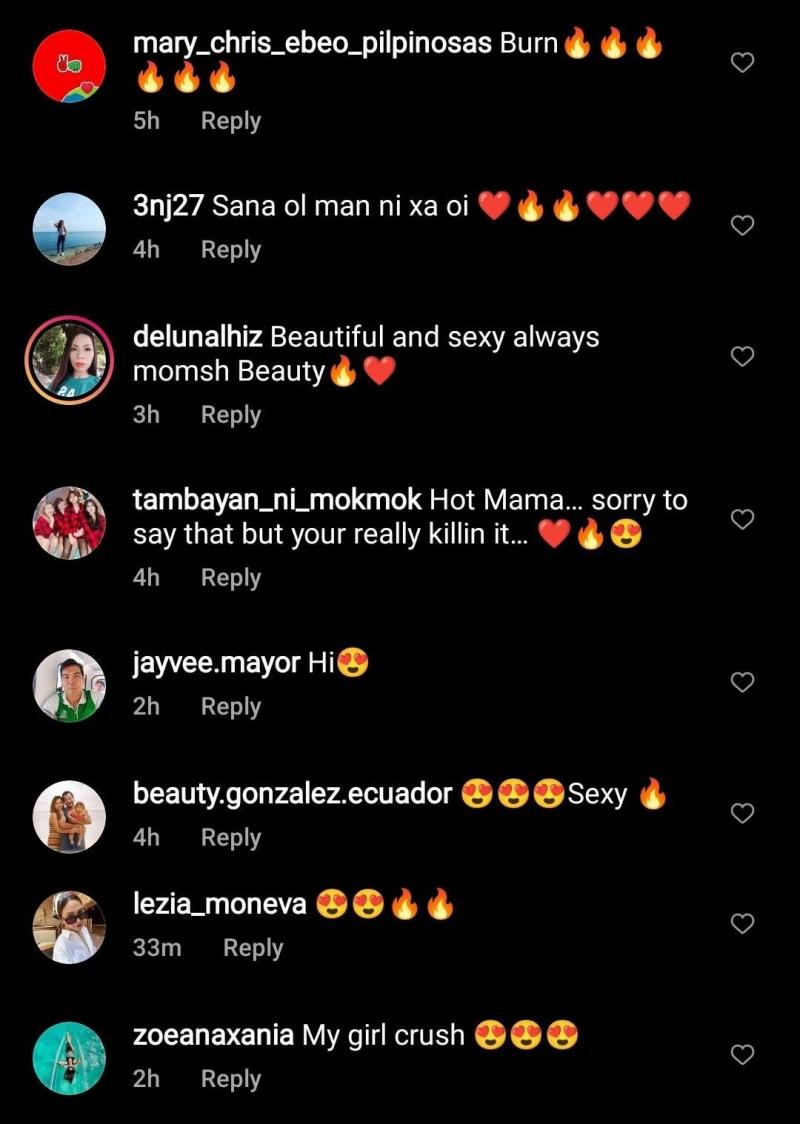Open zoeanaxania's profile from username

pyautogui.click(x=213, y=1036)
